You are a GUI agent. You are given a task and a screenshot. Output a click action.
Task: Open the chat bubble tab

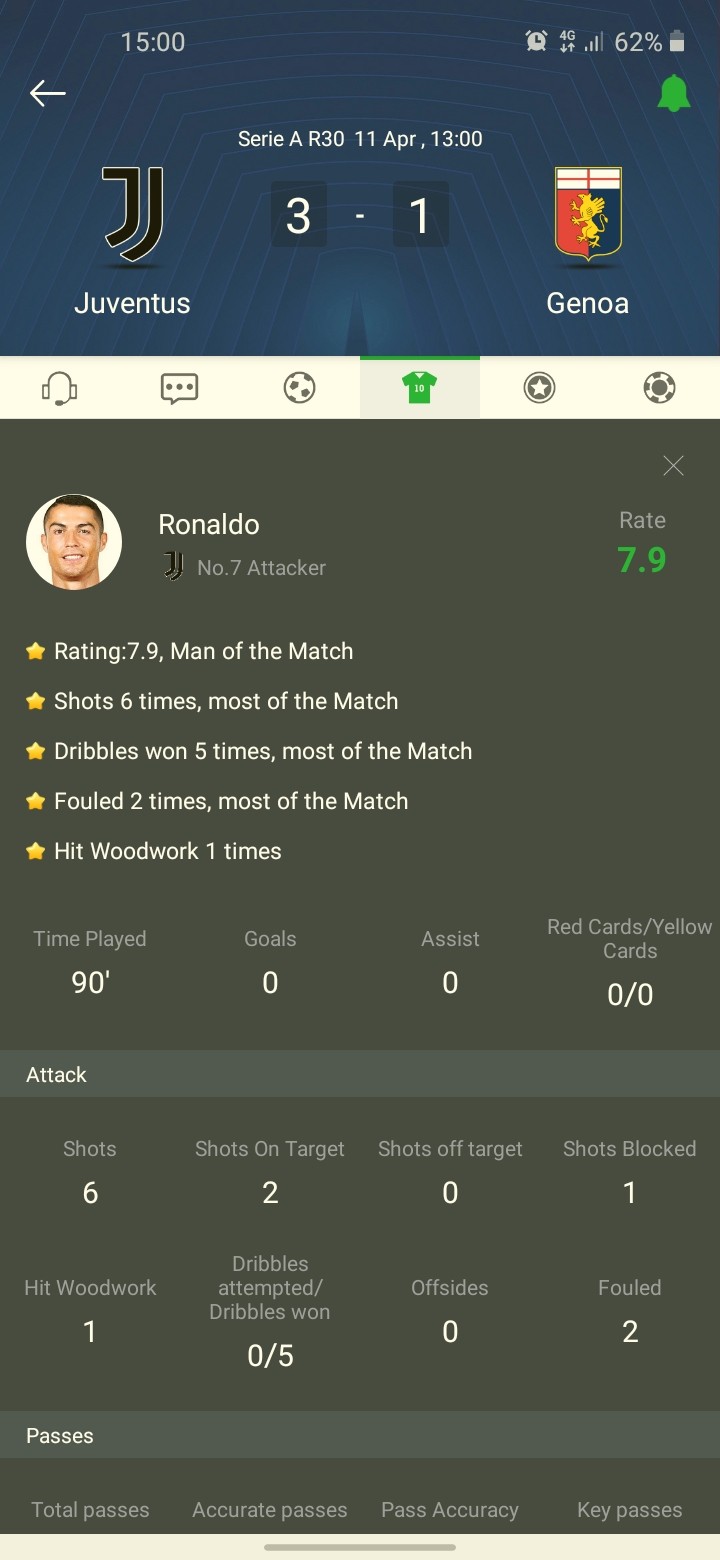click(180, 388)
